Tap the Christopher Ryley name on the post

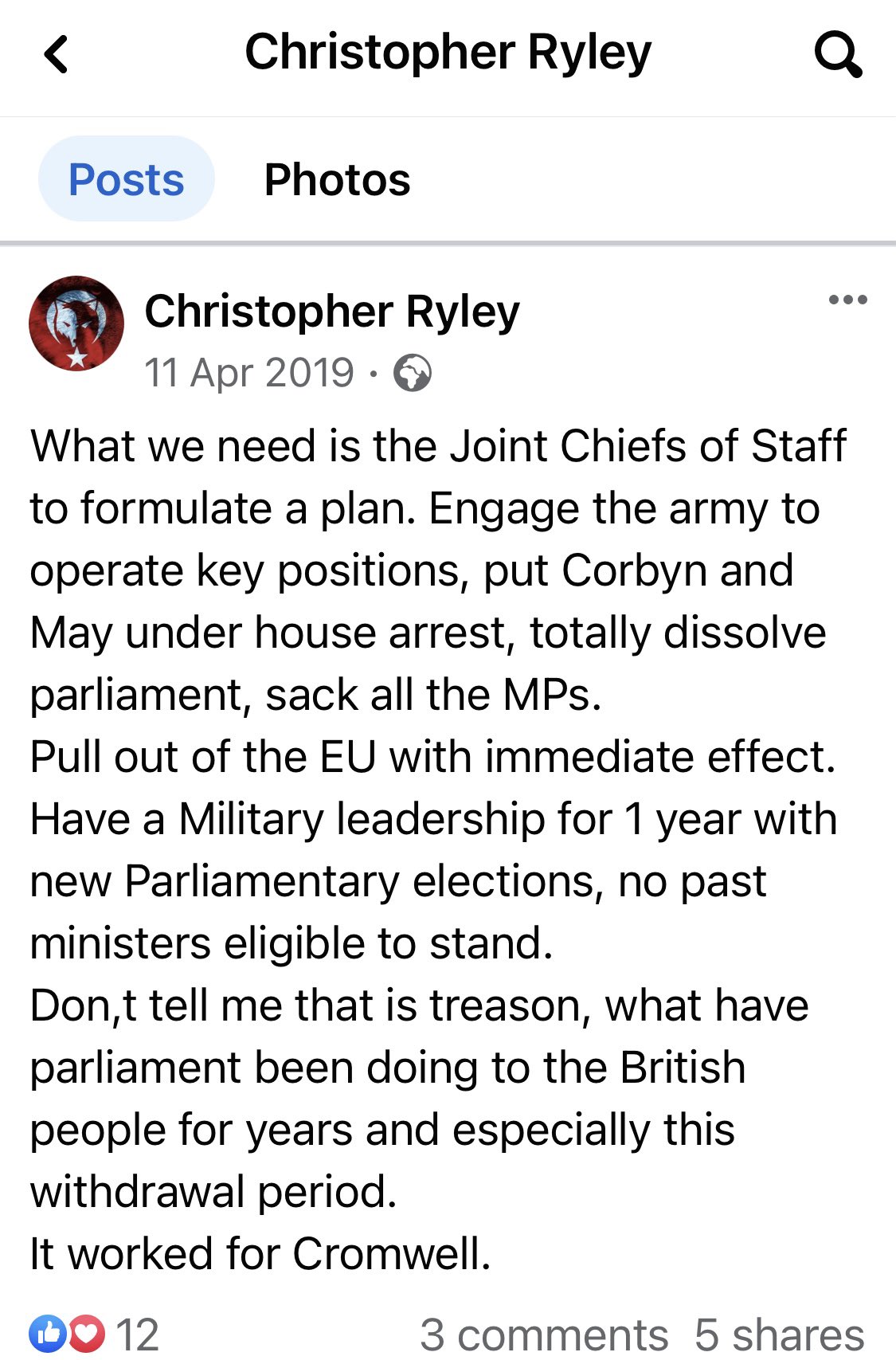coord(331,312)
